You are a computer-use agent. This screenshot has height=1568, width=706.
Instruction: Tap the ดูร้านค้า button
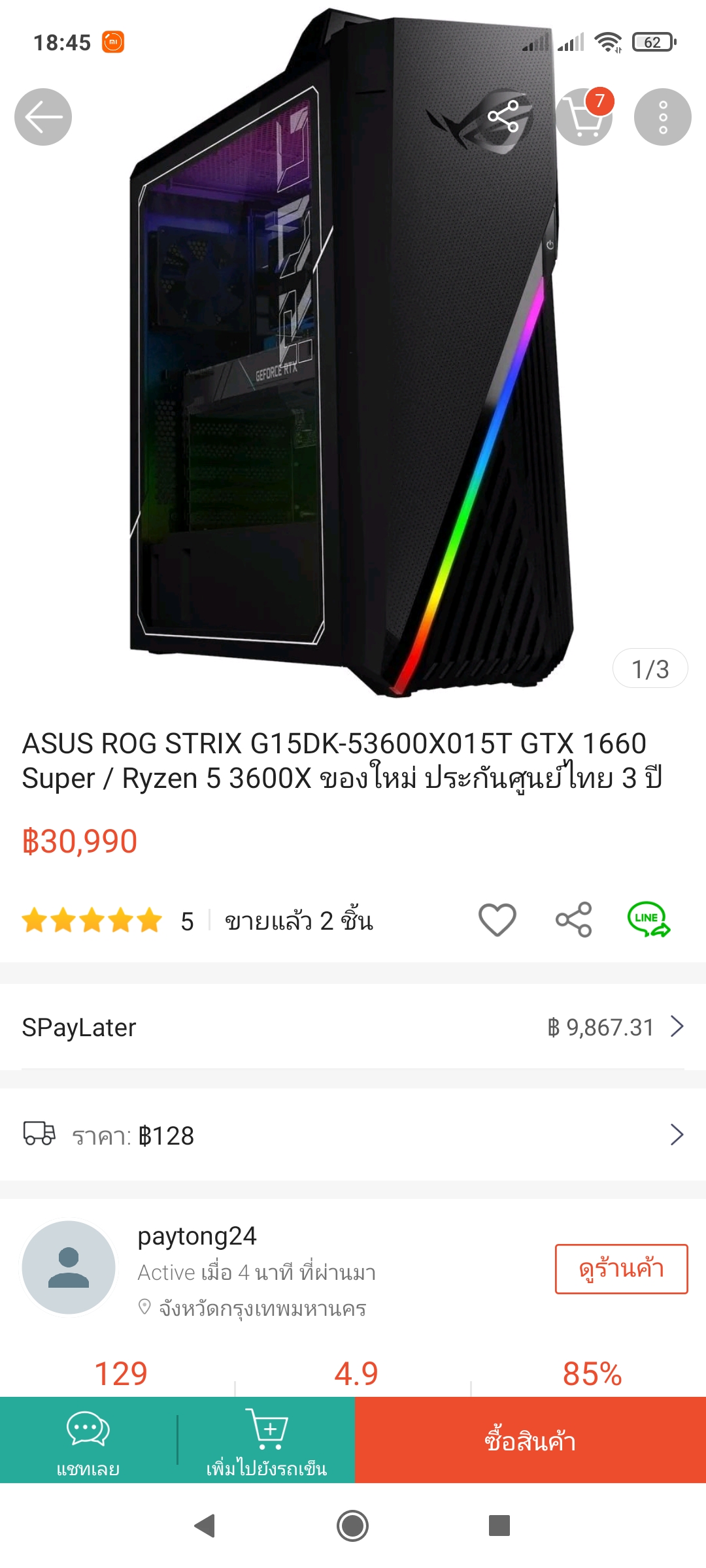pyautogui.click(x=621, y=1269)
